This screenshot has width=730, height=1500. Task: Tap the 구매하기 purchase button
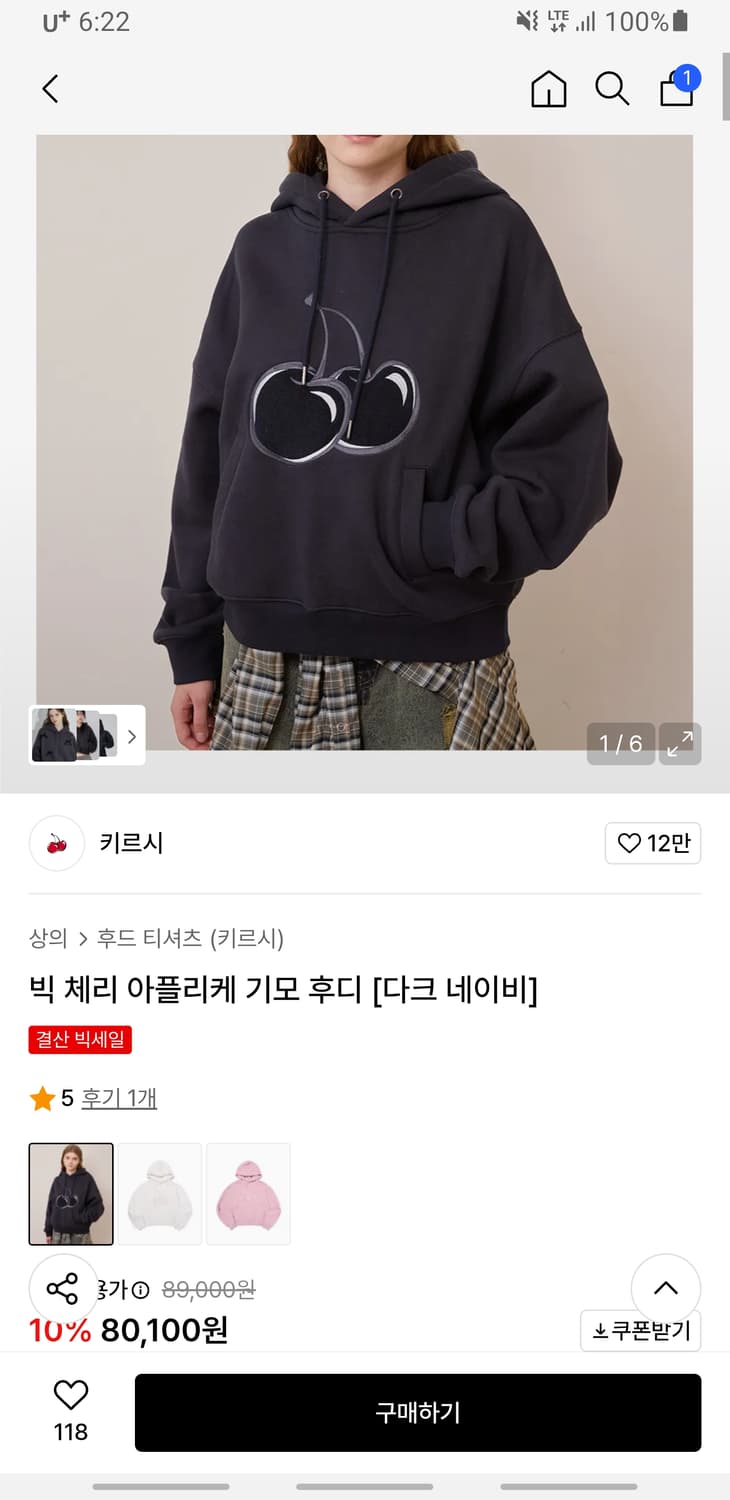coord(418,1412)
